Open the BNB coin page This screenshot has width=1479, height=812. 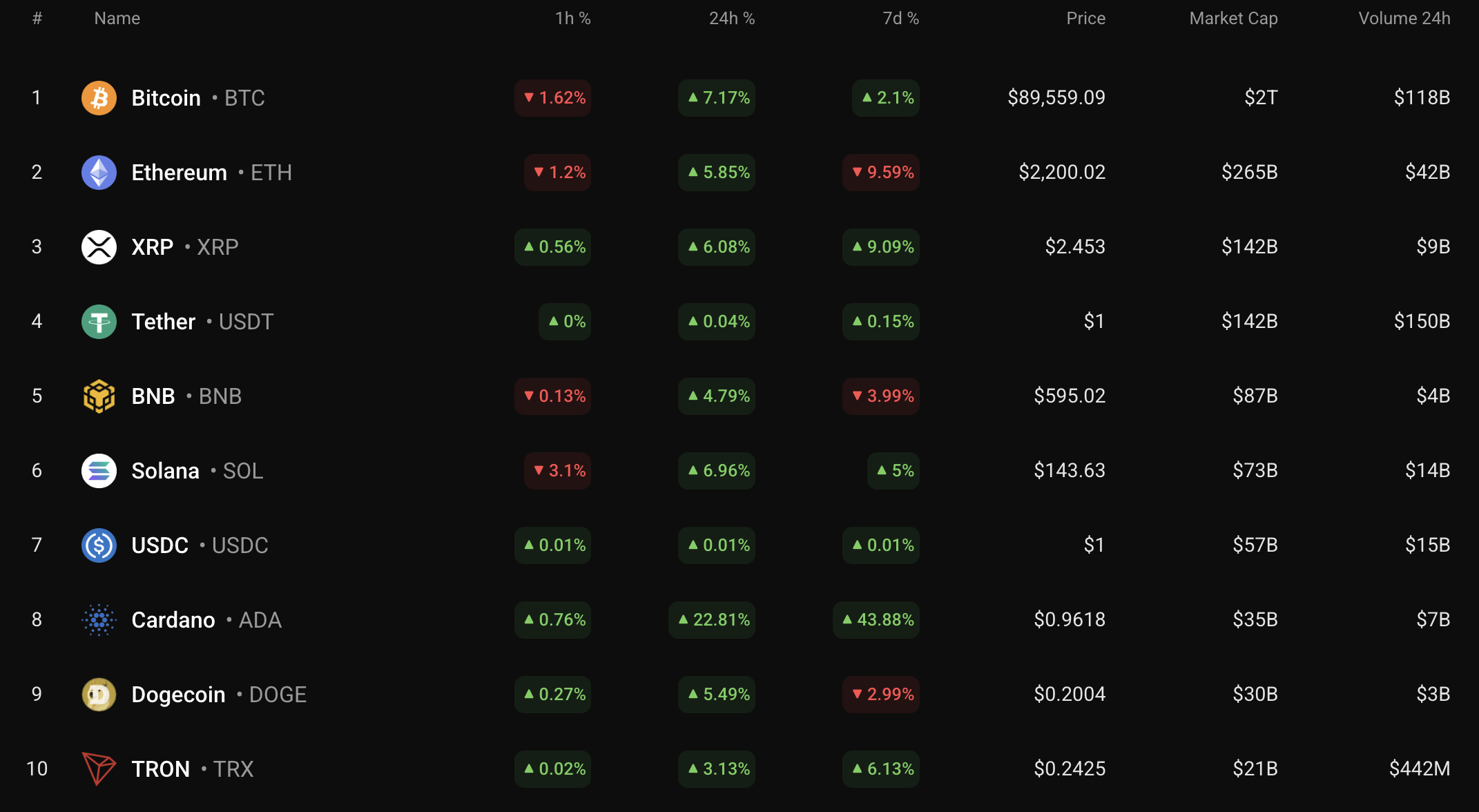153,396
